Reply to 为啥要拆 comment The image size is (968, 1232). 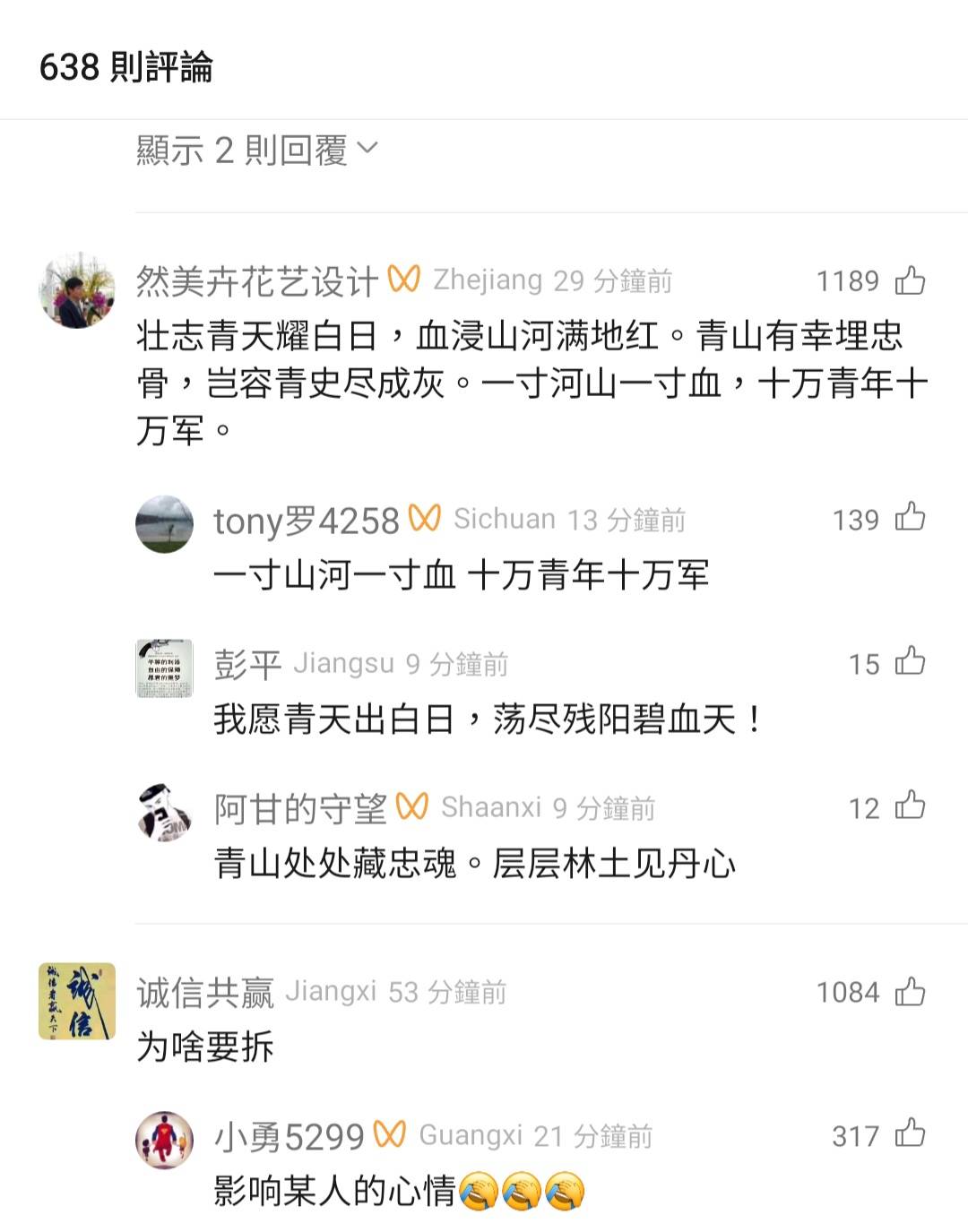(204, 1047)
